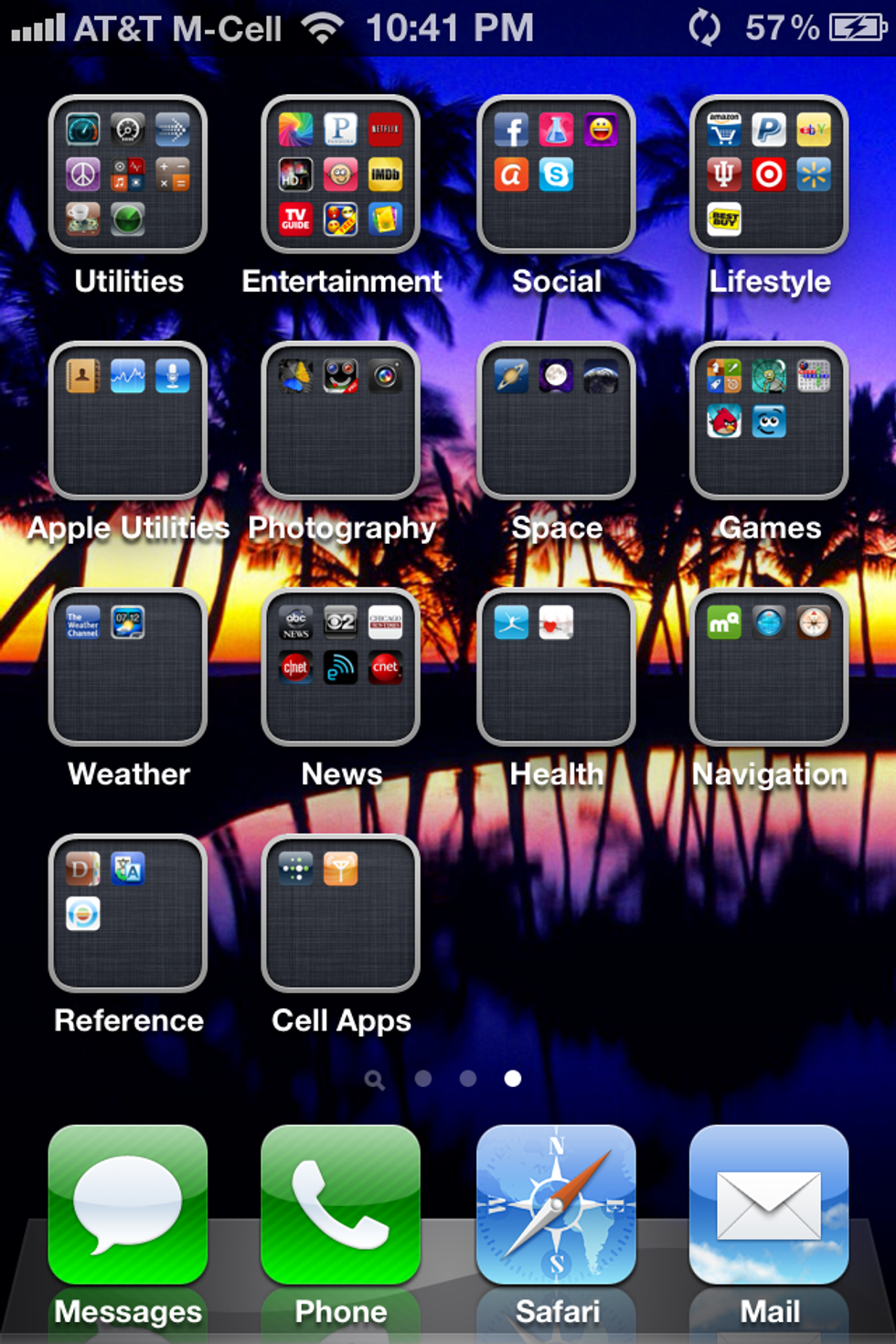
Task: Open the Entertainment folder
Action: [x=341, y=174]
